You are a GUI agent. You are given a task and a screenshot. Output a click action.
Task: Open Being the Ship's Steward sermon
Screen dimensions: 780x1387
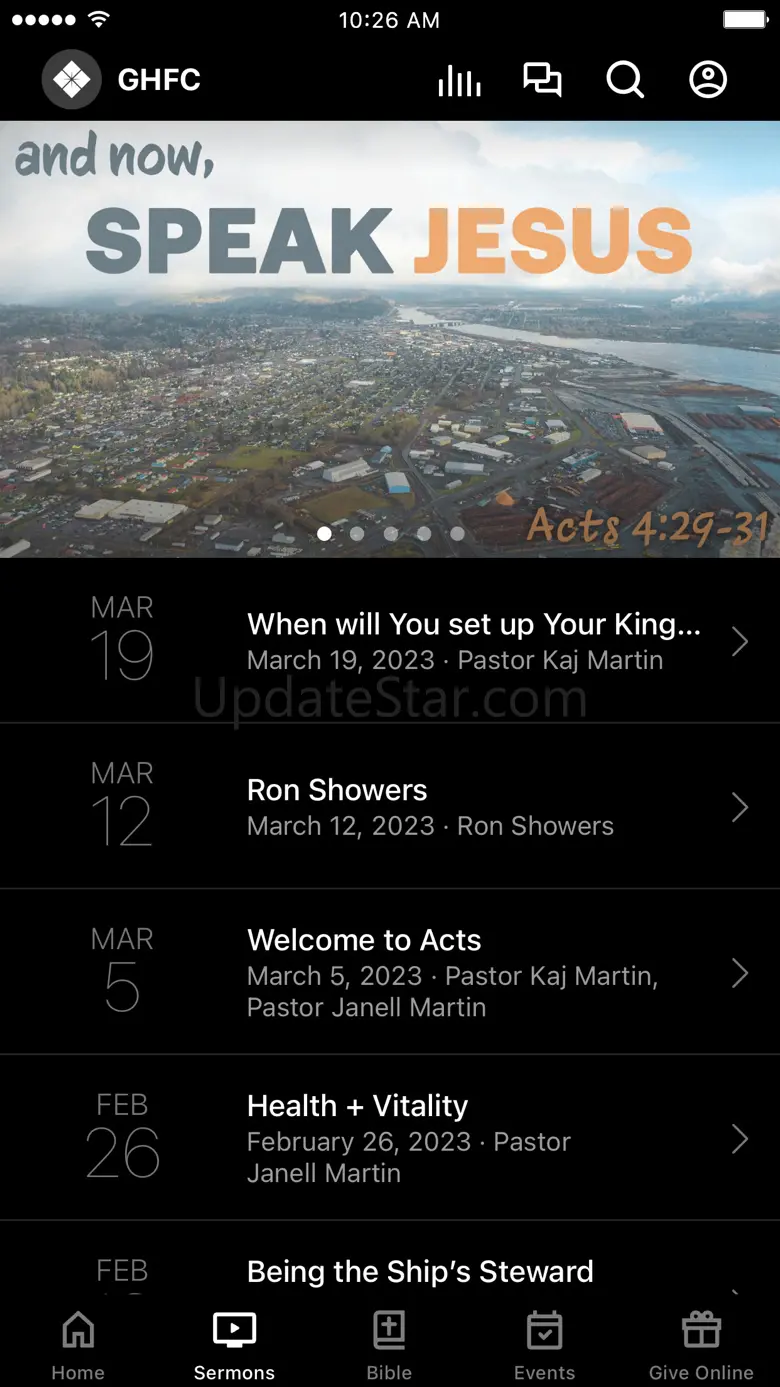point(420,1271)
